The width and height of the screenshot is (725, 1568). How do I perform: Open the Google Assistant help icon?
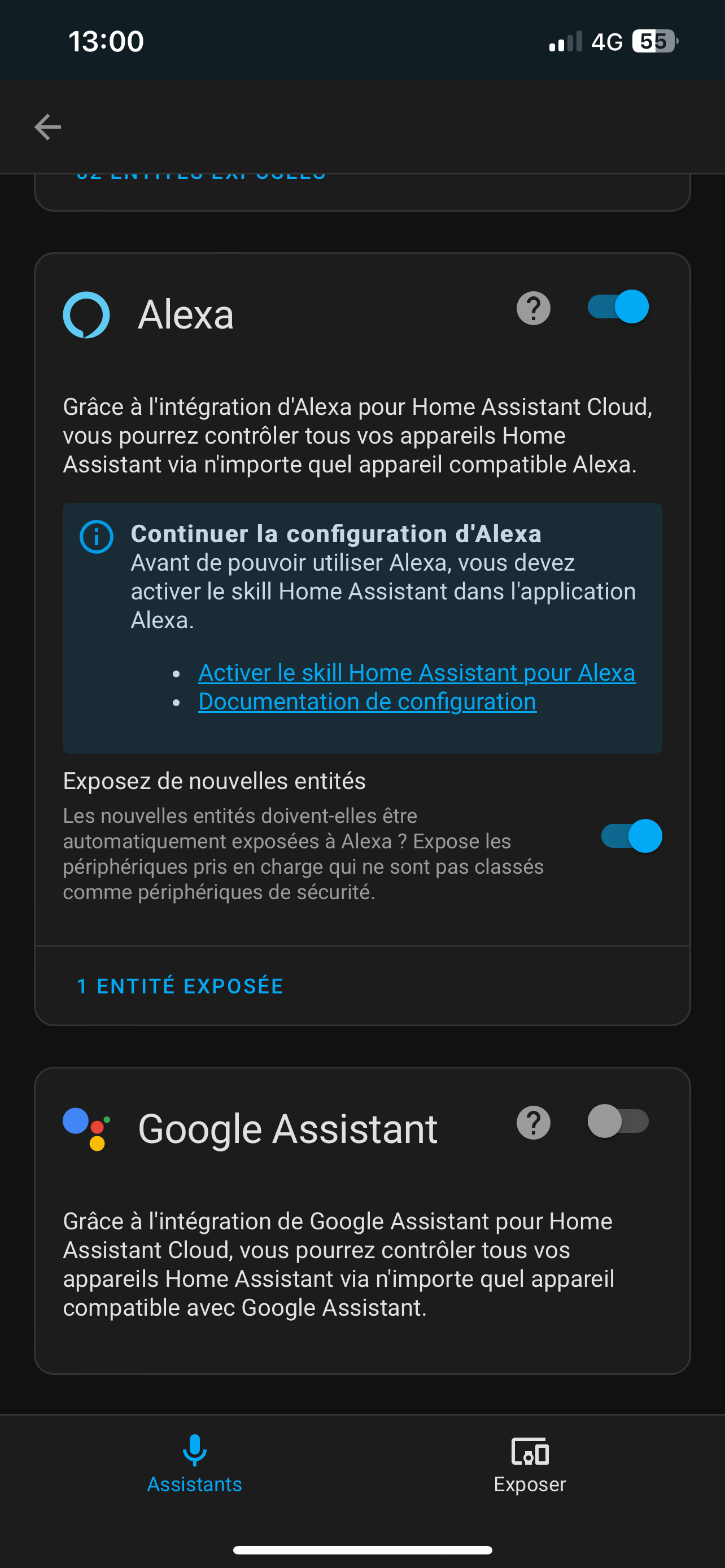[x=533, y=1123]
